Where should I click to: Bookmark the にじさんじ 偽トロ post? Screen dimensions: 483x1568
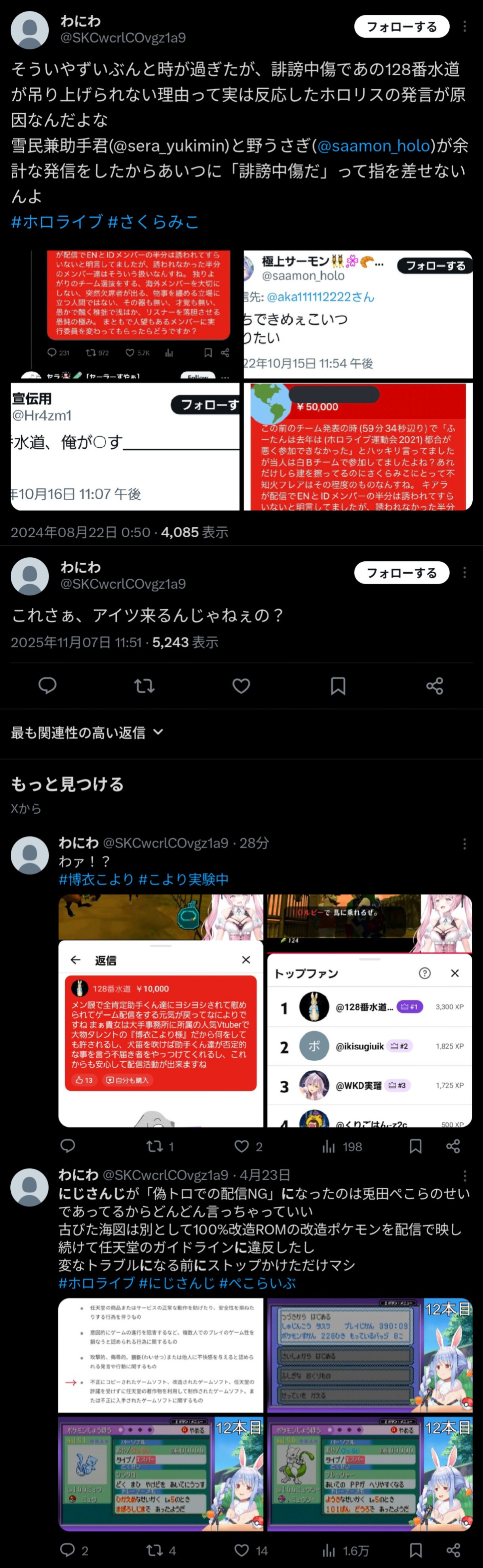416,1550
